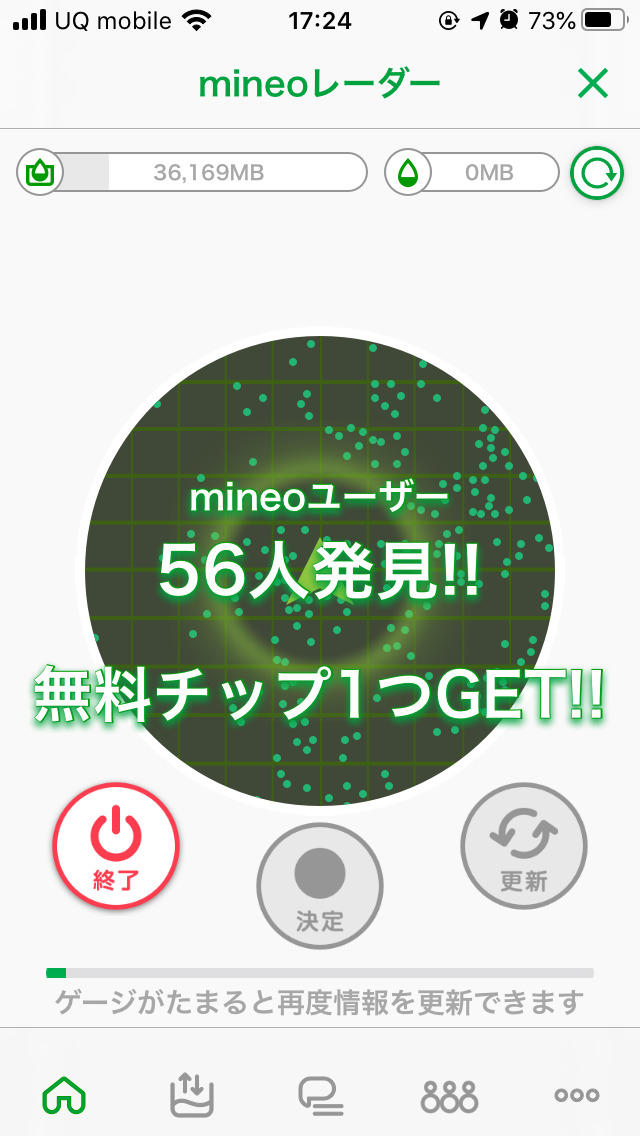
Task: Go to the home tab
Action: (x=64, y=1095)
